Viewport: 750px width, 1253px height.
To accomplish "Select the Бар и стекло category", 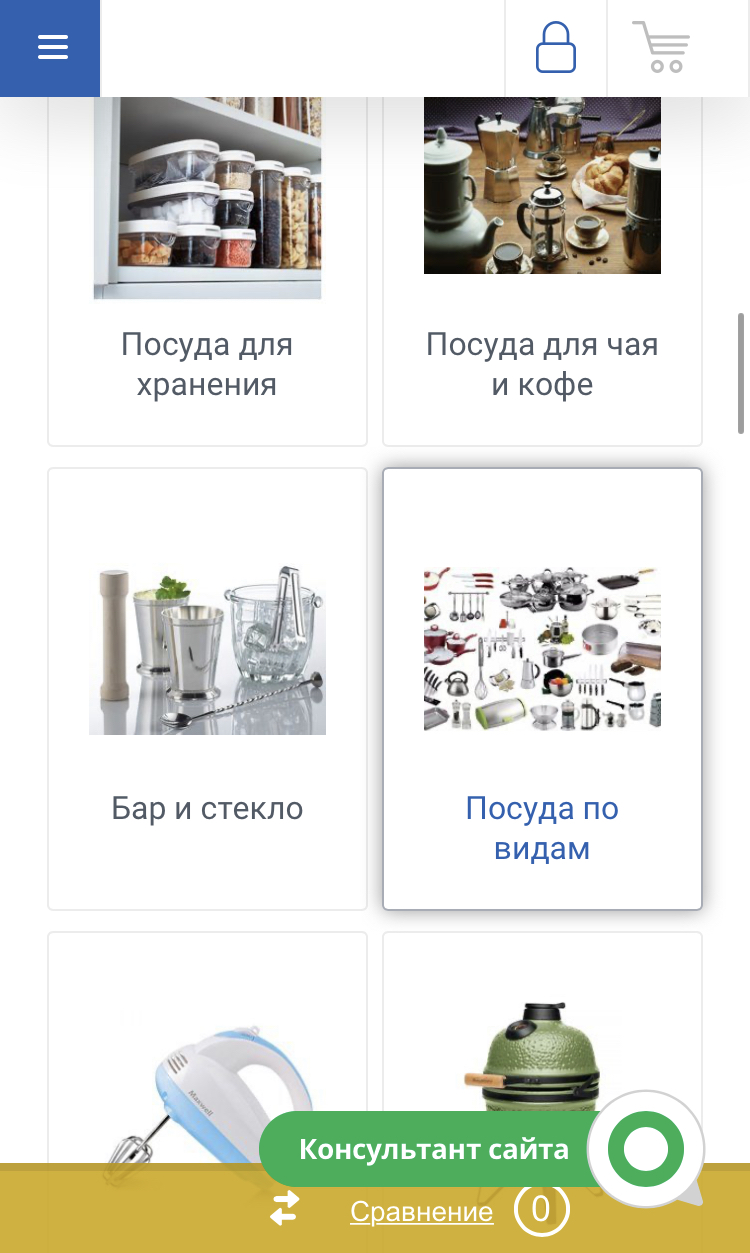I will [207, 689].
